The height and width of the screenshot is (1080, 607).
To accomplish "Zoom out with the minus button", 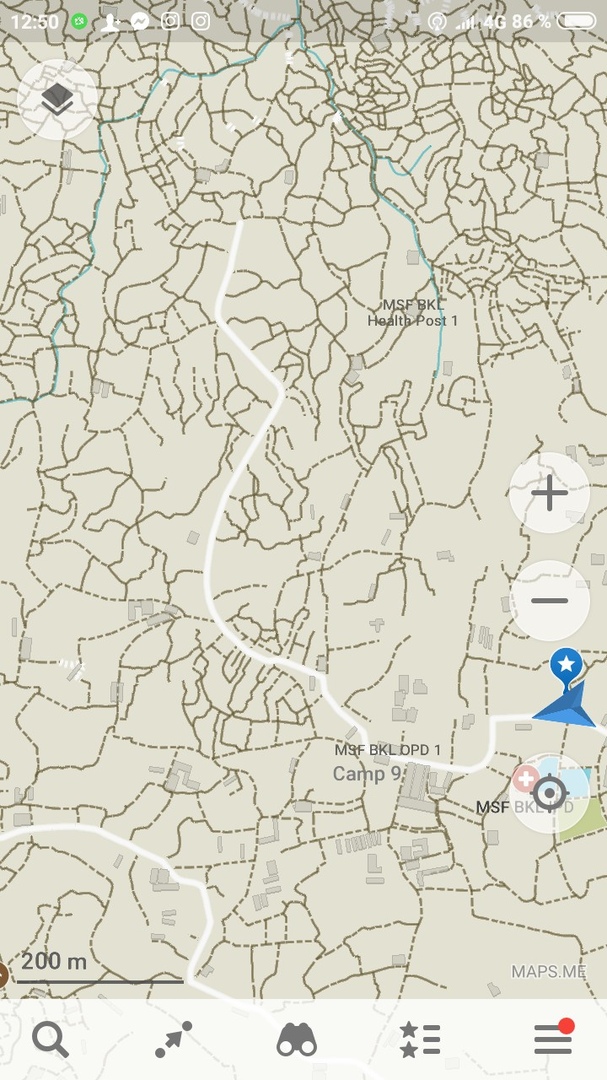I will coord(549,601).
